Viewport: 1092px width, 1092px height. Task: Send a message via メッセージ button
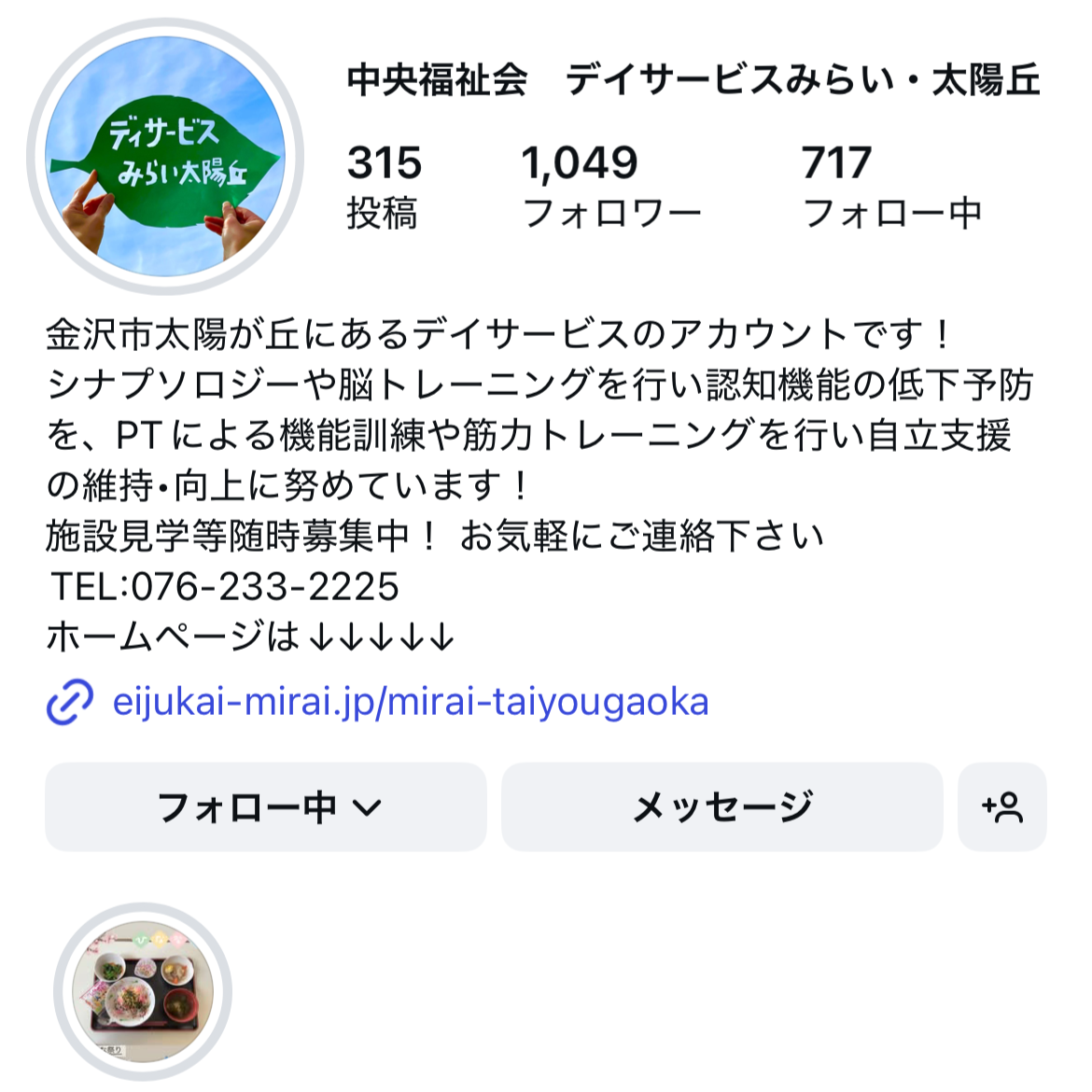click(x=721, y=807)
